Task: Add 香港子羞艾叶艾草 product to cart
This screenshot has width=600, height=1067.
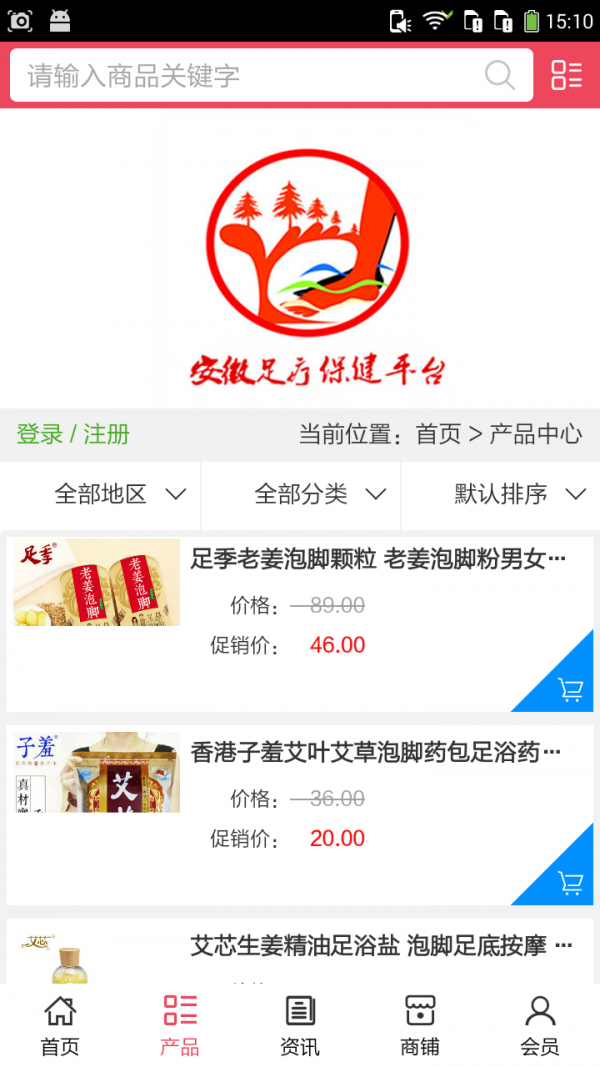Action: click(x=570, y=883)
